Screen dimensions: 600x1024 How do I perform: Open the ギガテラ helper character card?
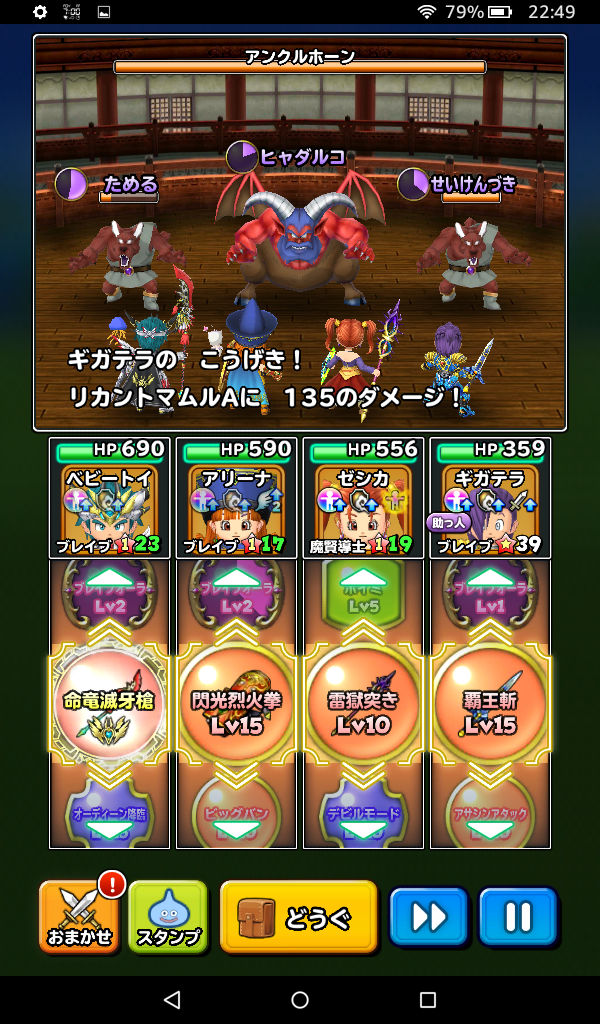coord(490,498)
